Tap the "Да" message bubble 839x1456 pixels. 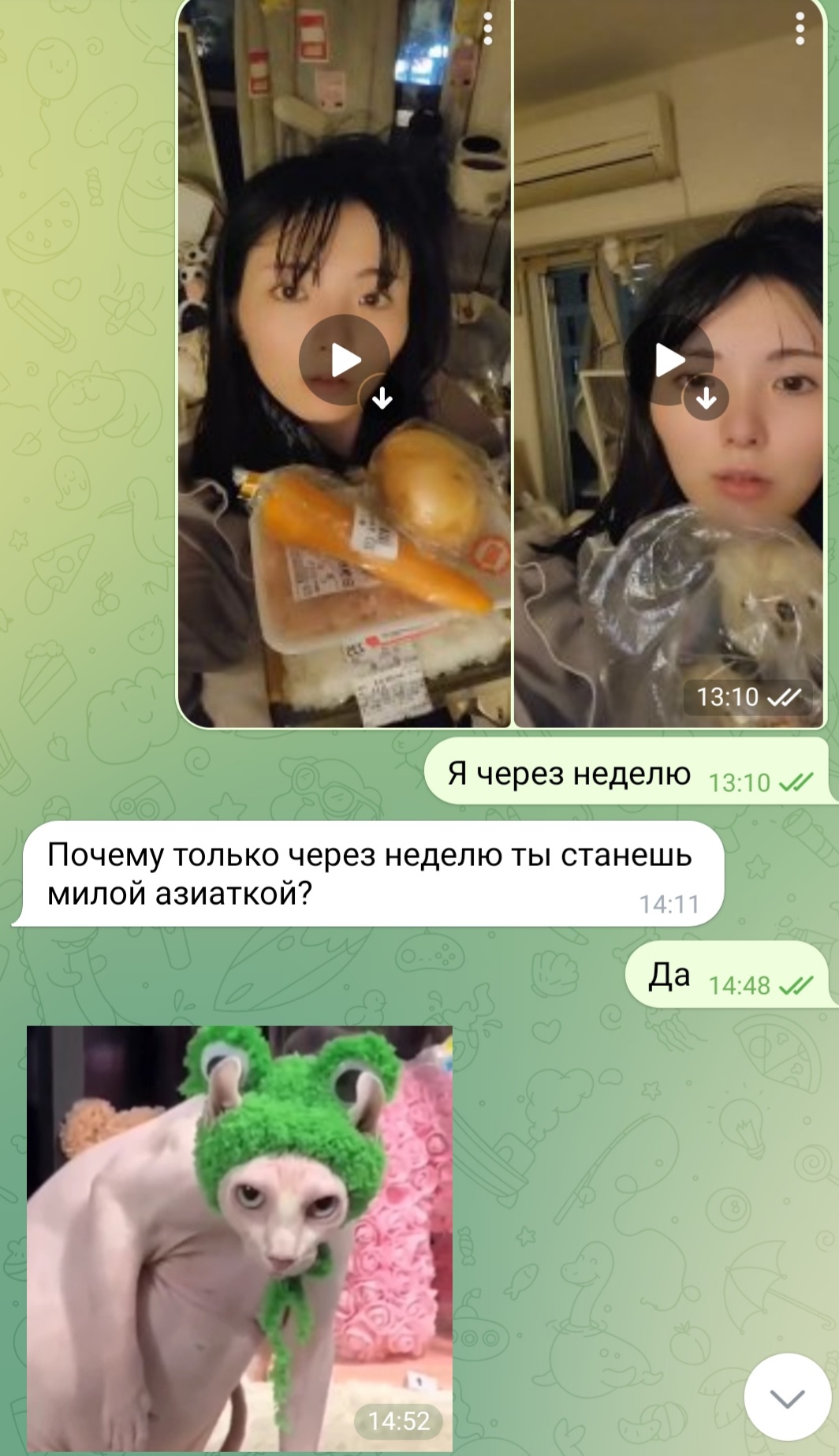pyautogui.click(x=670, y=976)
